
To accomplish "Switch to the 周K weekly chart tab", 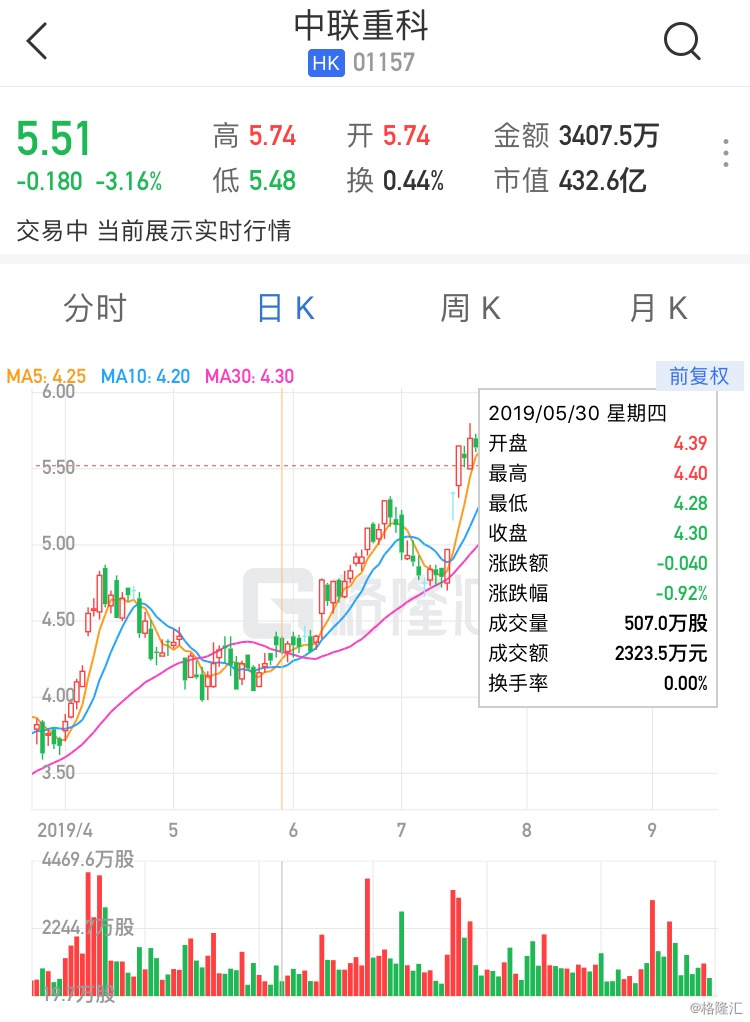I will click(470, 309).
